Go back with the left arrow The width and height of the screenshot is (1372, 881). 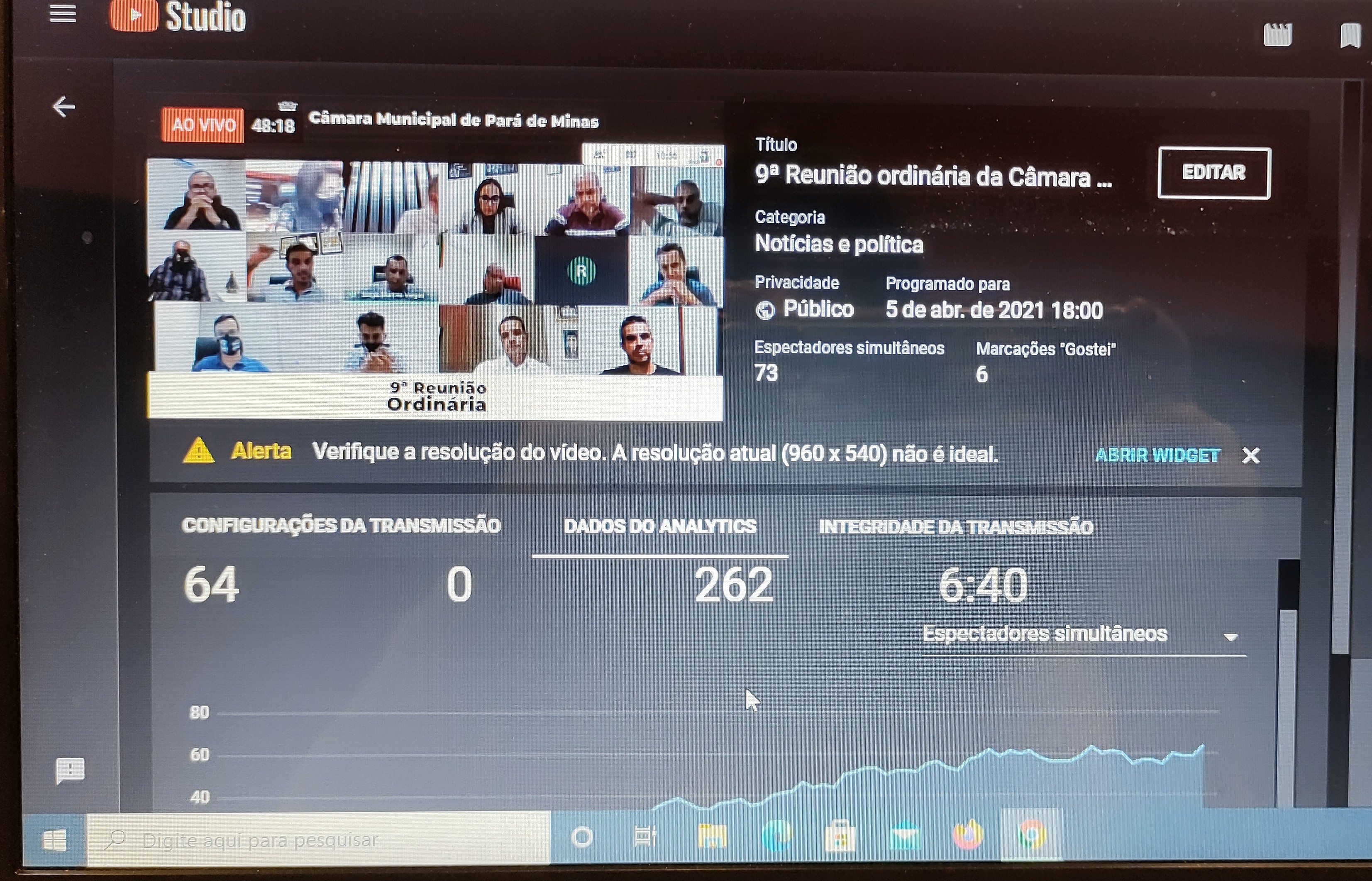63,107
